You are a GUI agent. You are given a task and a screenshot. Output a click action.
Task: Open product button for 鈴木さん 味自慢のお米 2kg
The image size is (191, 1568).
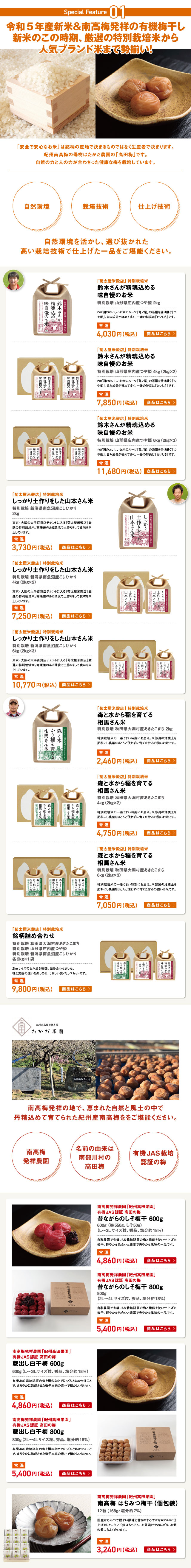pos(160,334)
